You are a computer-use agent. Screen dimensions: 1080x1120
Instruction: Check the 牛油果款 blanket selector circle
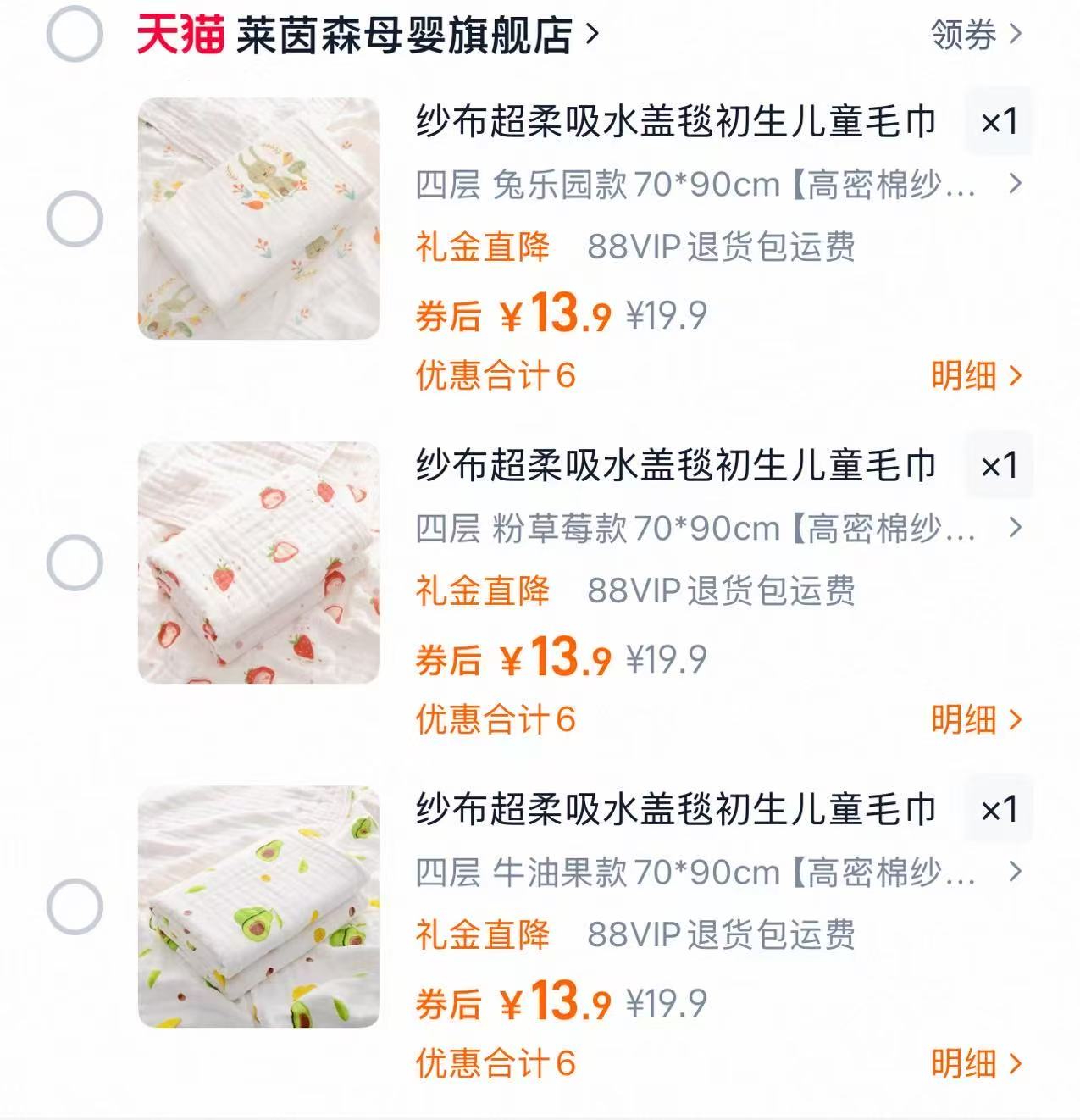point(73,907)
